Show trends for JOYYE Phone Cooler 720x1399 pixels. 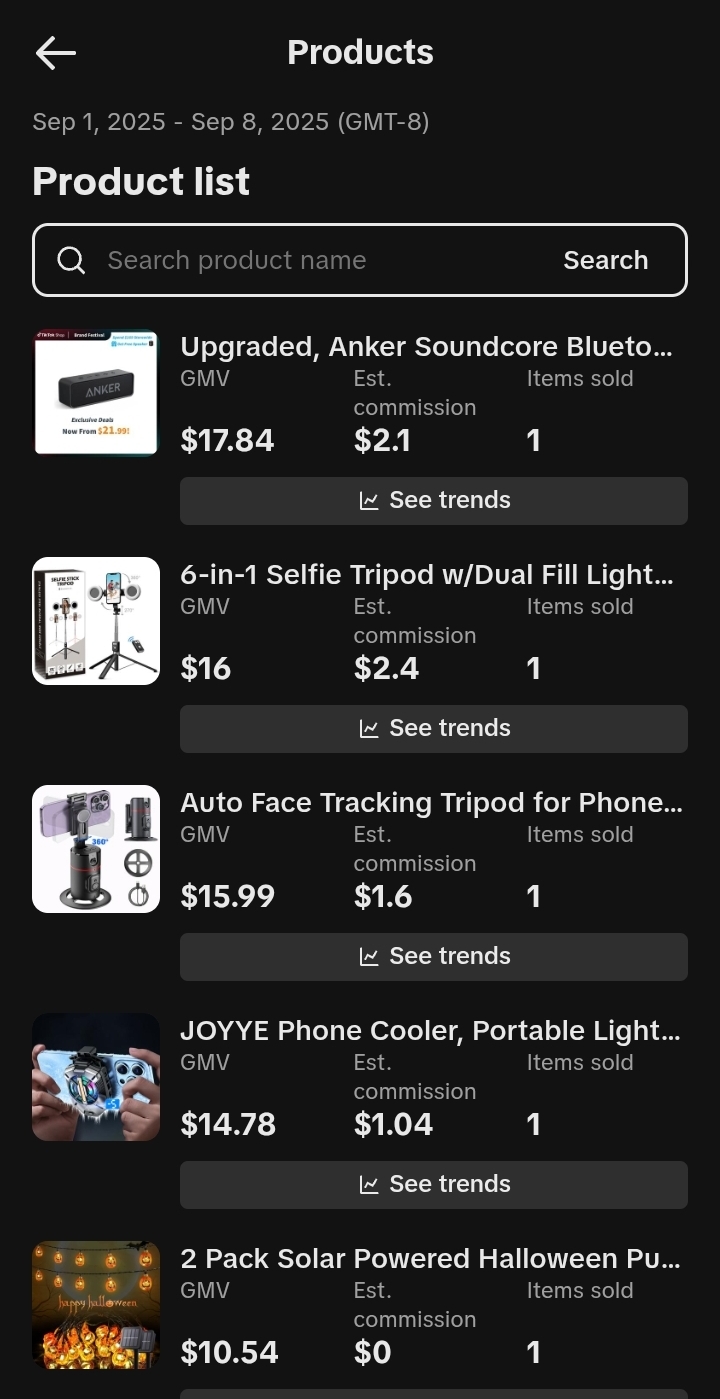[433, 1184]
